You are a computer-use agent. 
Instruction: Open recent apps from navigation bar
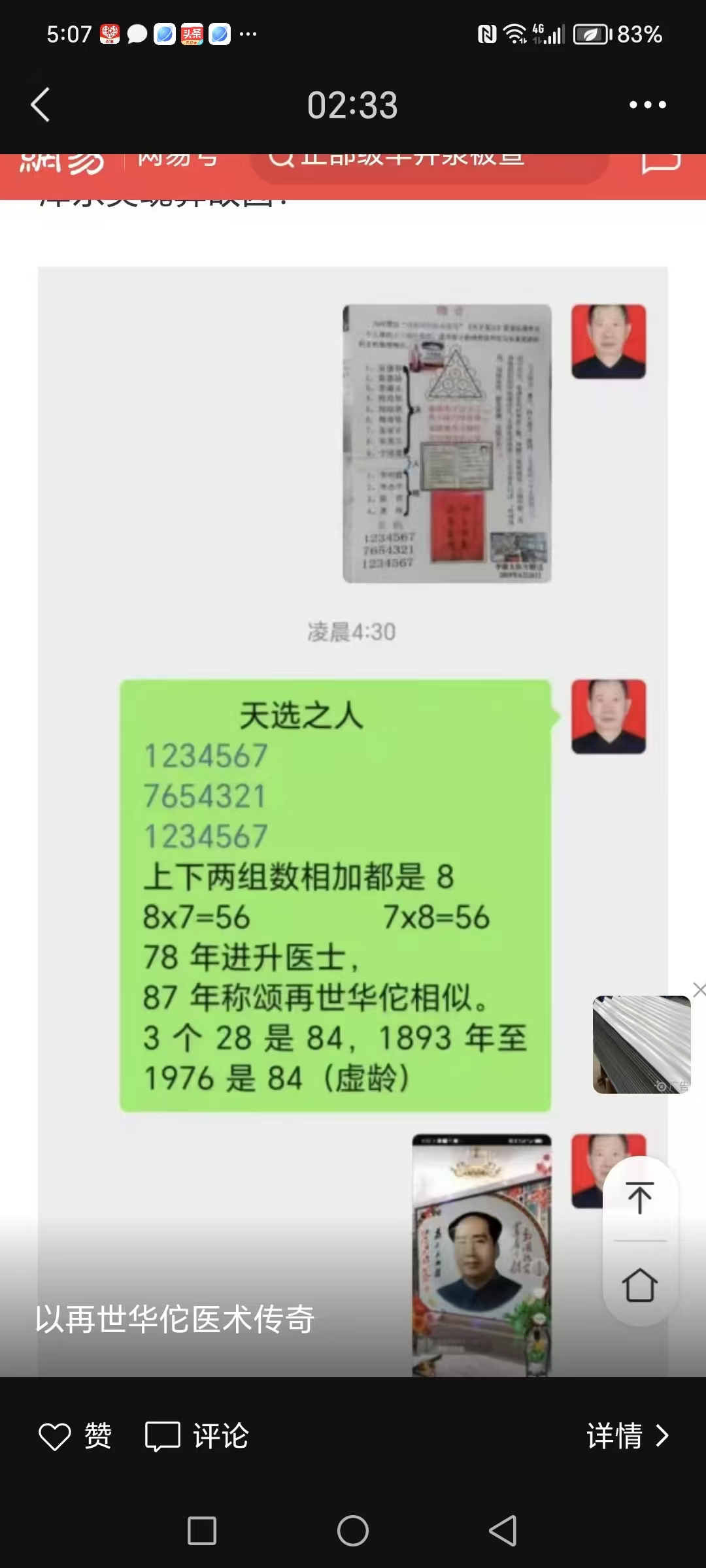[x=202, y=1531]
